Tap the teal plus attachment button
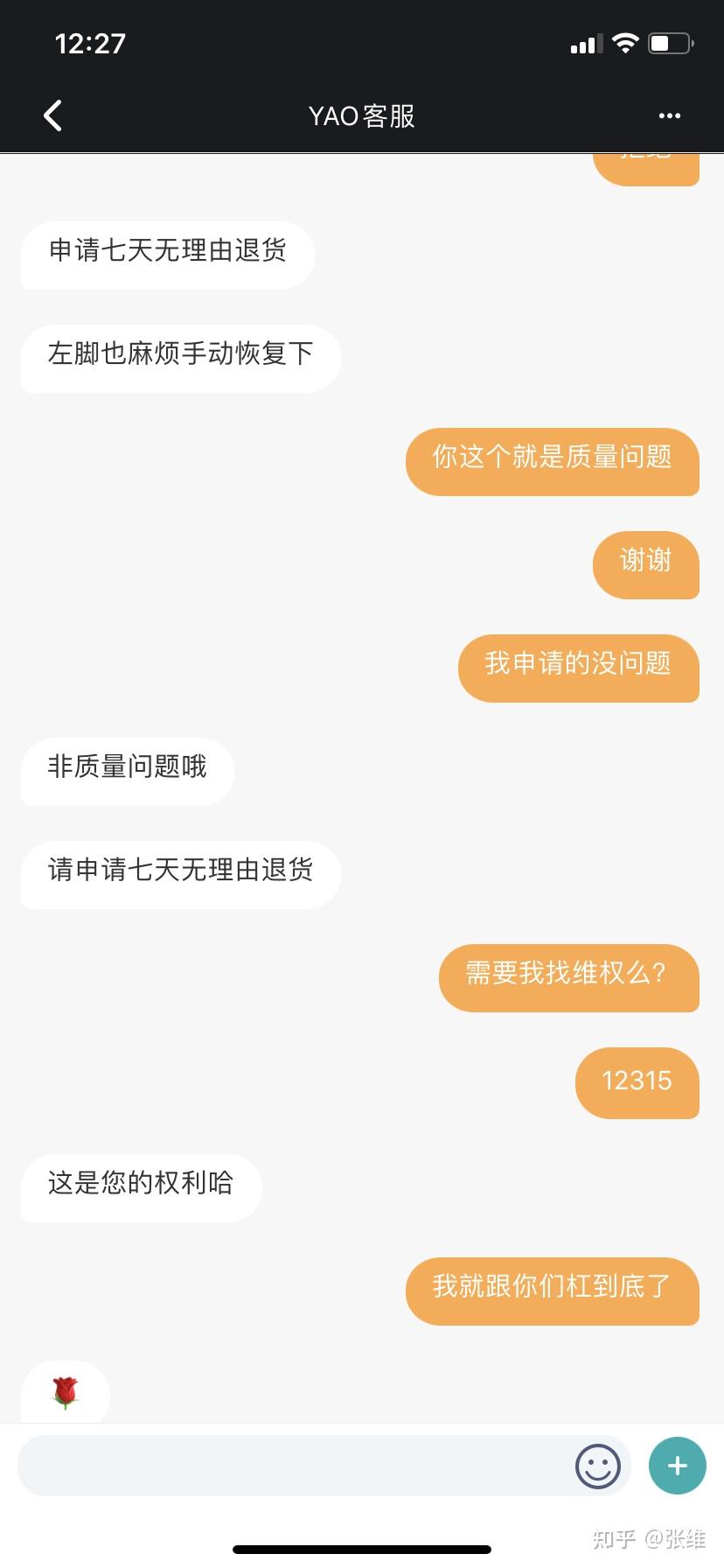This screenshot has width=724, height=1568. coord(677,1466)
